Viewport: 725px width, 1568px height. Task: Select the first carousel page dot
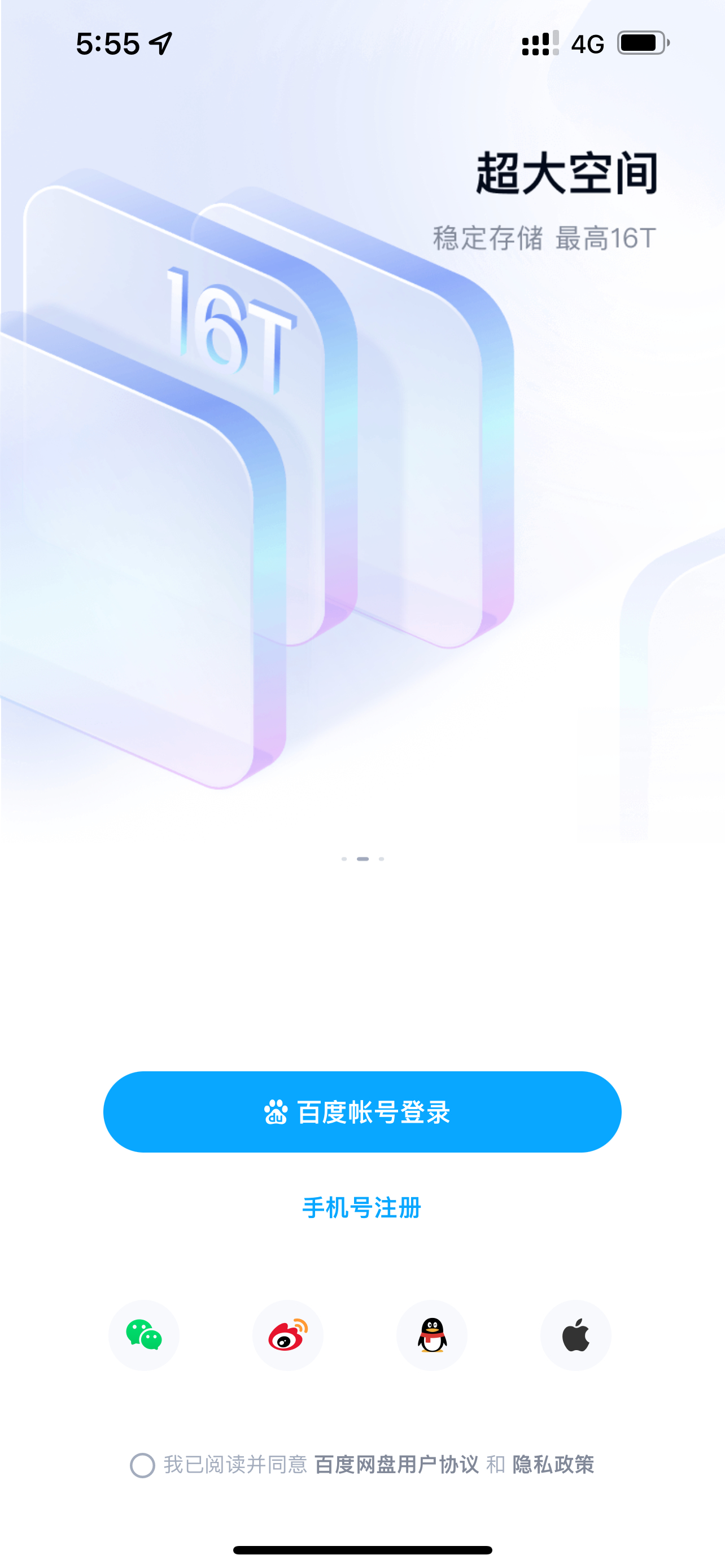coord(344,859)
